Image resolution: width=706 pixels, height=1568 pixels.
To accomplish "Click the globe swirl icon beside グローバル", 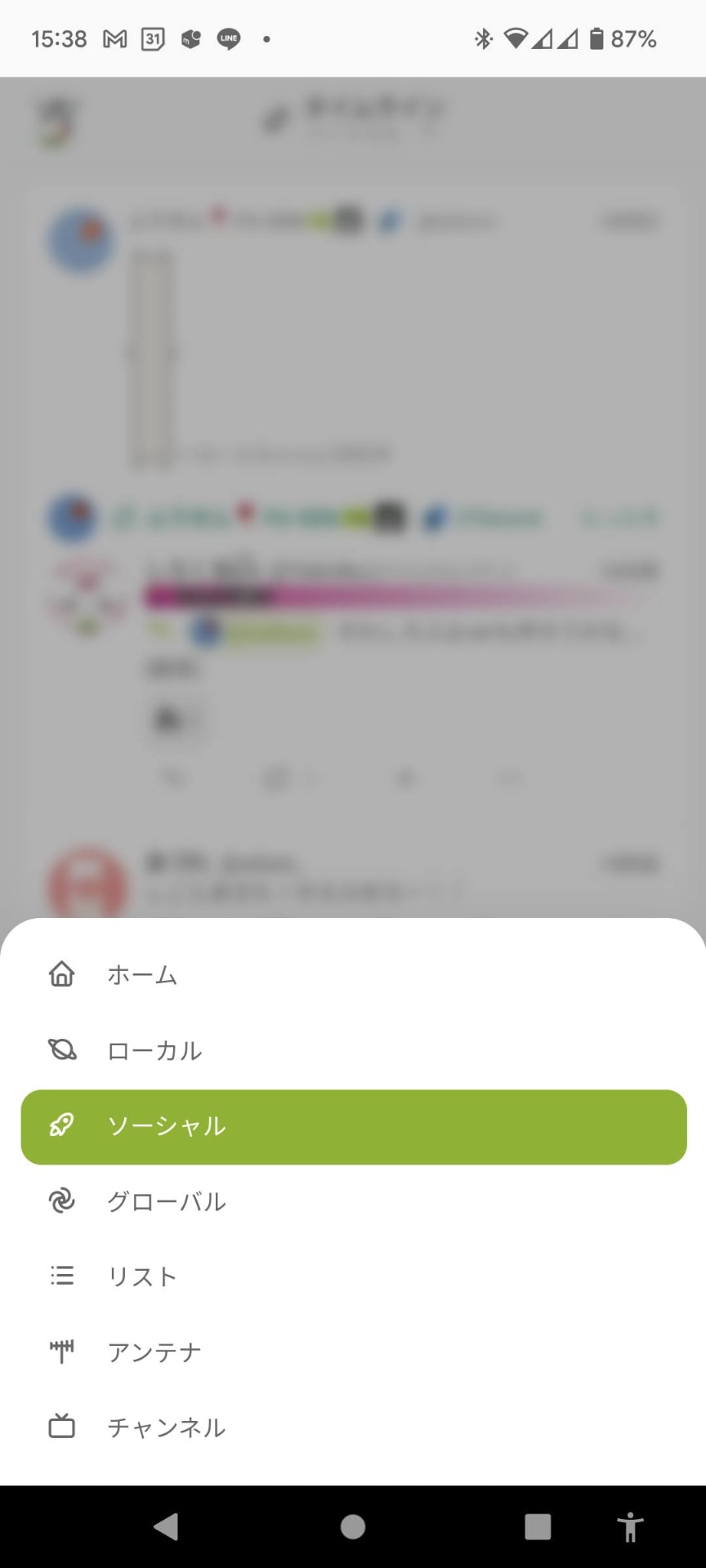I will pyautogui.click(x=61, y=1201).
